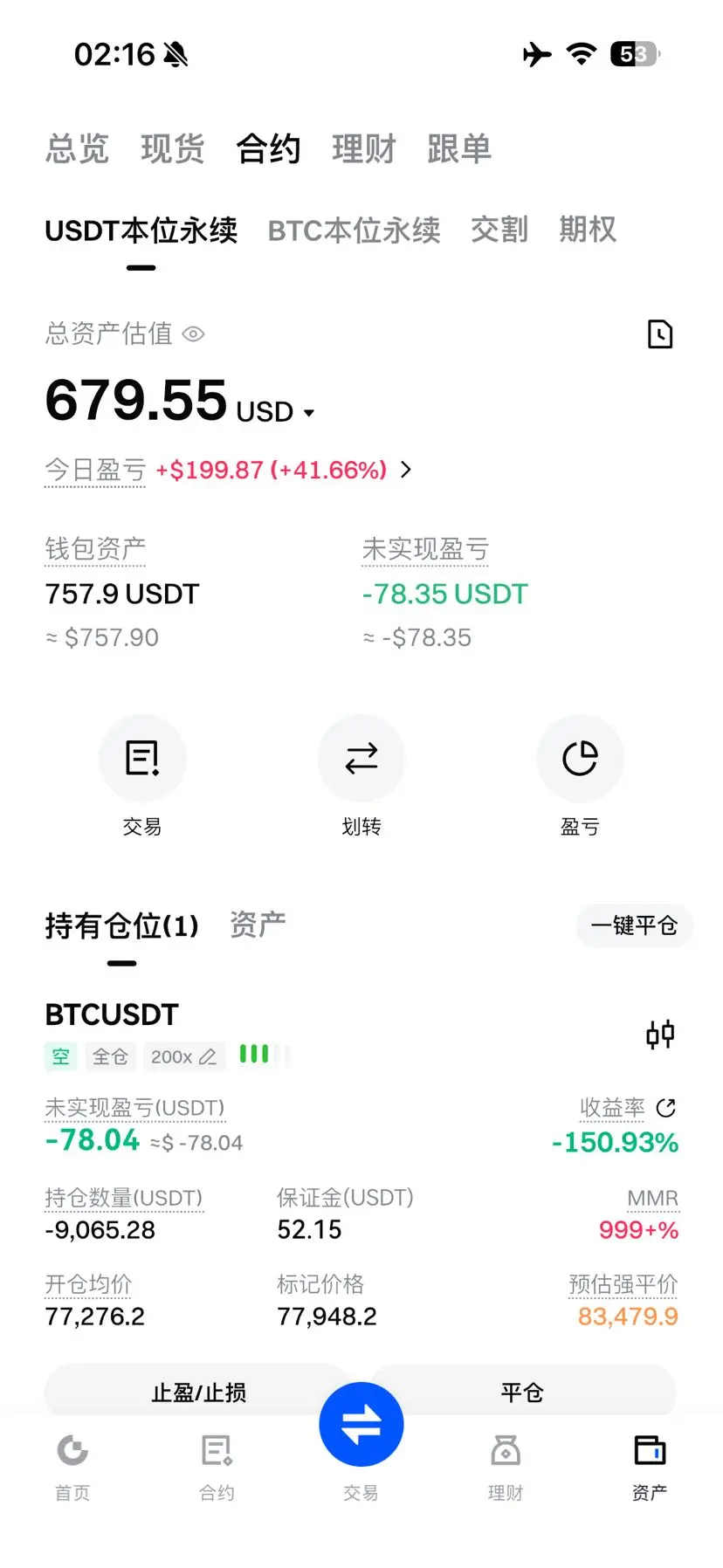Select the BTC本位永续 sub-tab
Screen dimensions: 723x1568
(354, 230)
